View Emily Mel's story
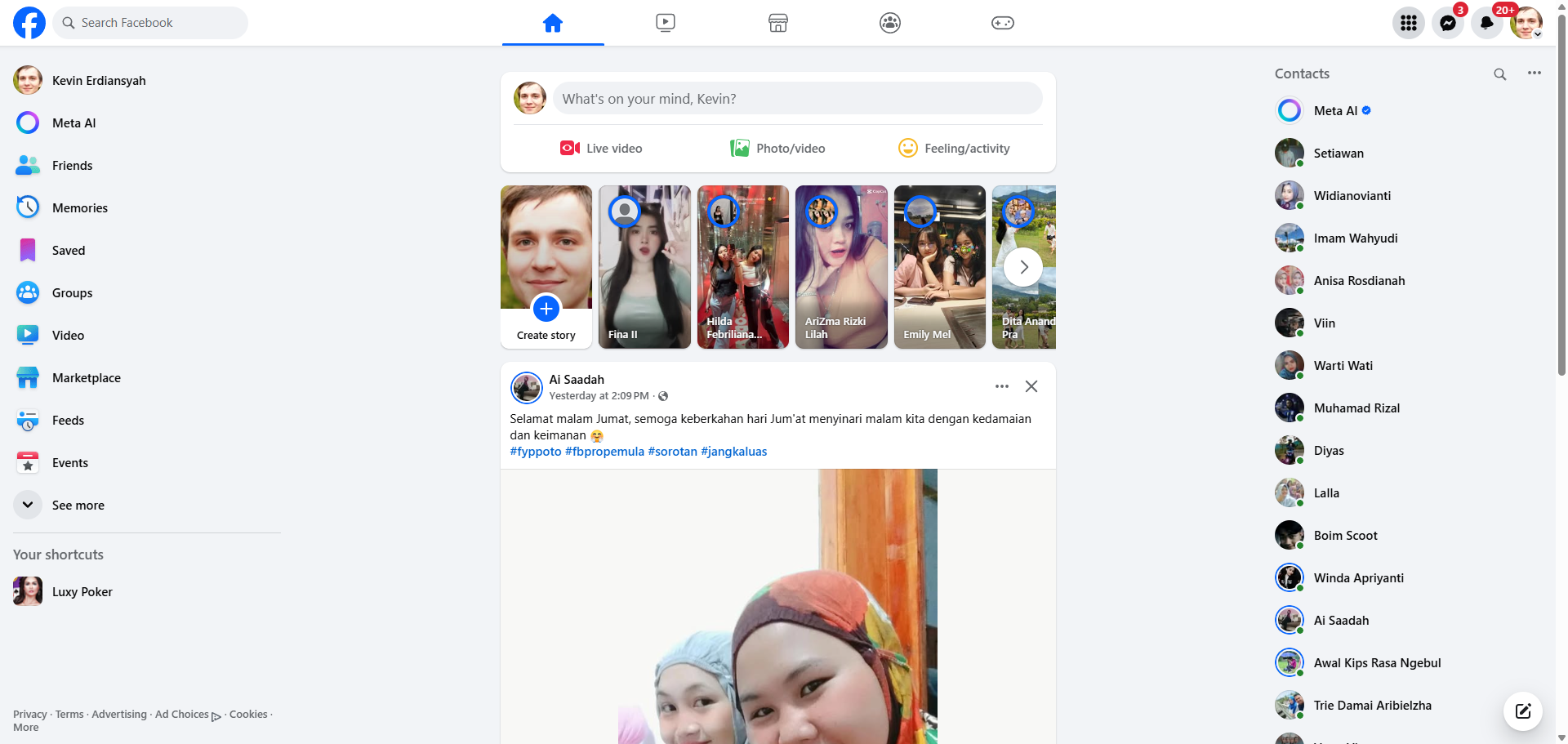 click(939, 267)
